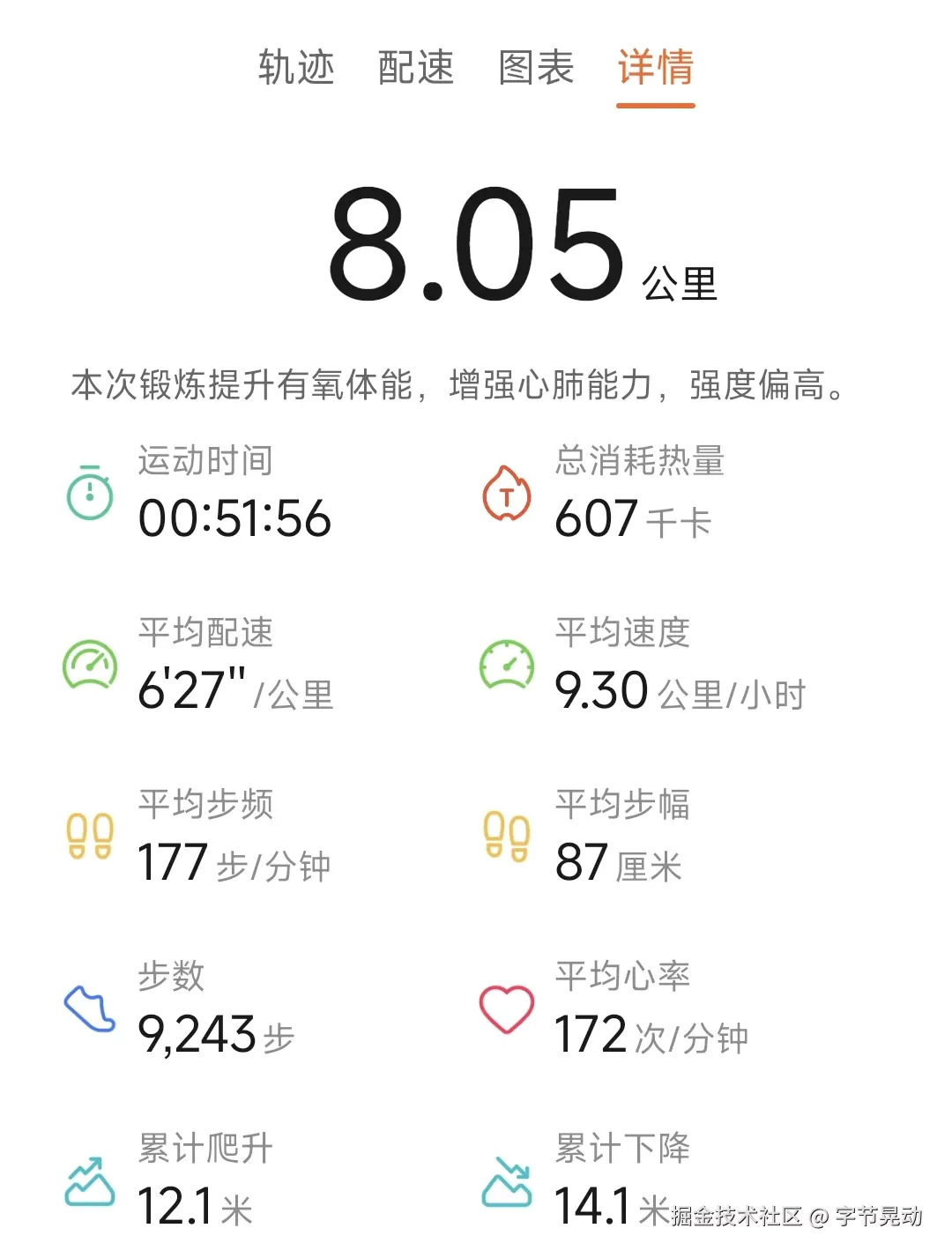Click the footprints icon beside 平均步幅
The height and width of the screenshot is (1258, 952).
(x=505, y=836)
